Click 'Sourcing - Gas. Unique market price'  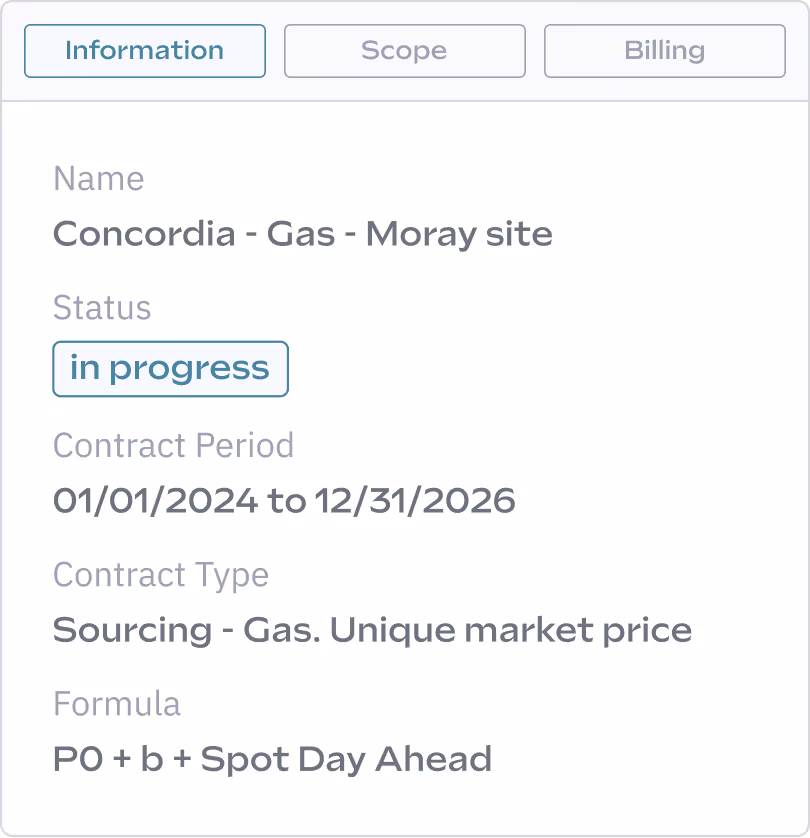coord(372,630)
